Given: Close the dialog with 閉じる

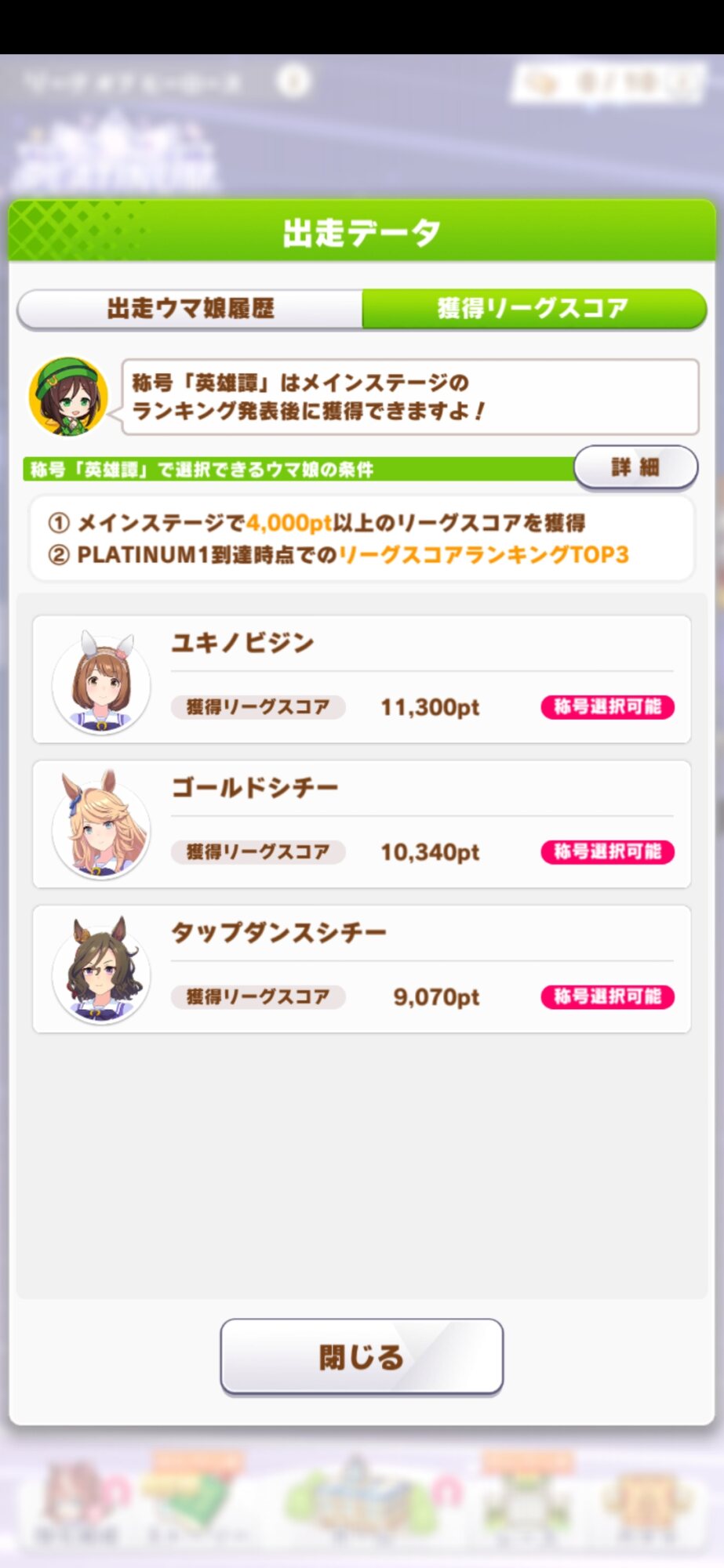Looking at the screenshot, I should [x=362, y=1356].
